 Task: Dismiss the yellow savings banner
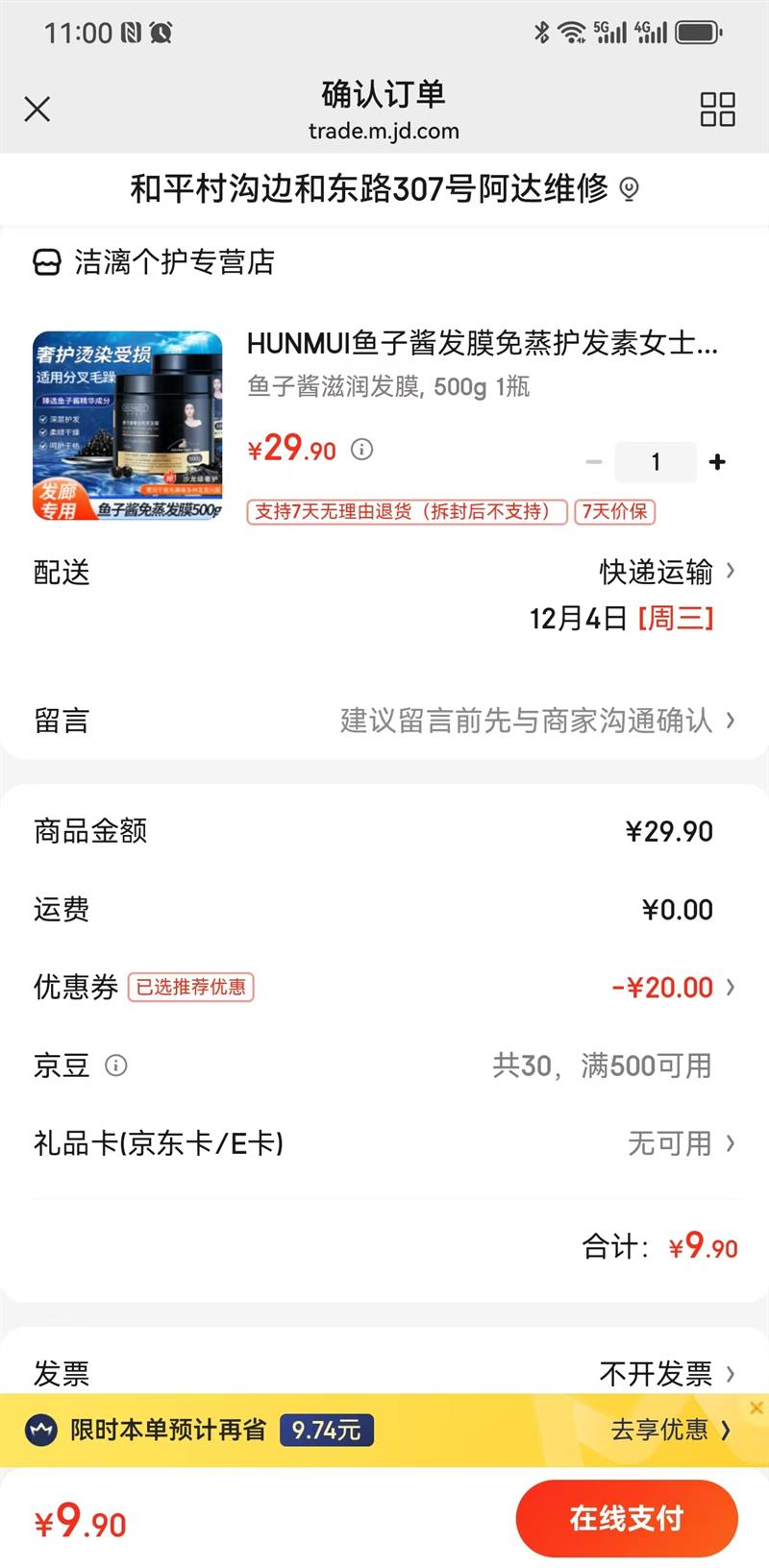(x=757, y=1408)
